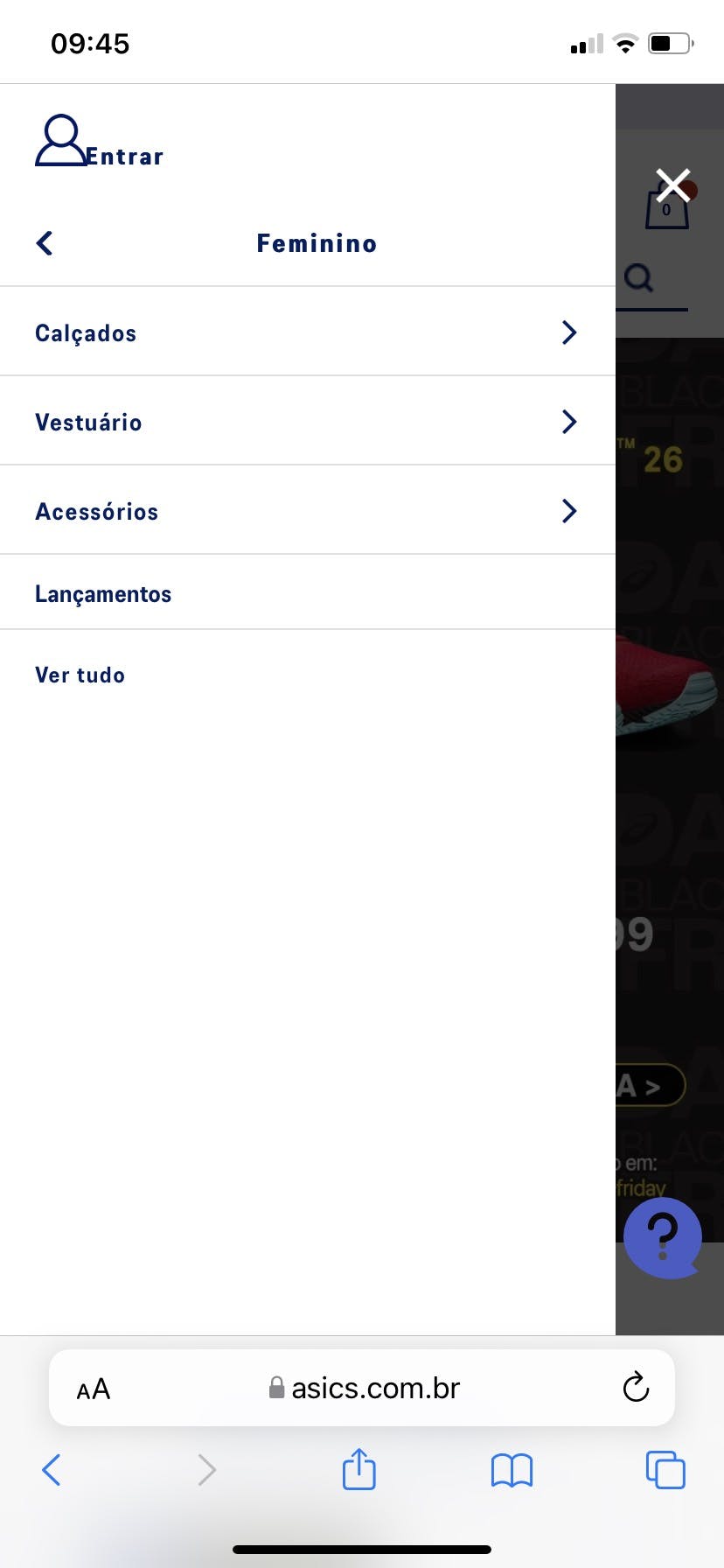Open Safari bookmarks
The width and height of the screenshot is (724, 1568).
click(512, 1470)
